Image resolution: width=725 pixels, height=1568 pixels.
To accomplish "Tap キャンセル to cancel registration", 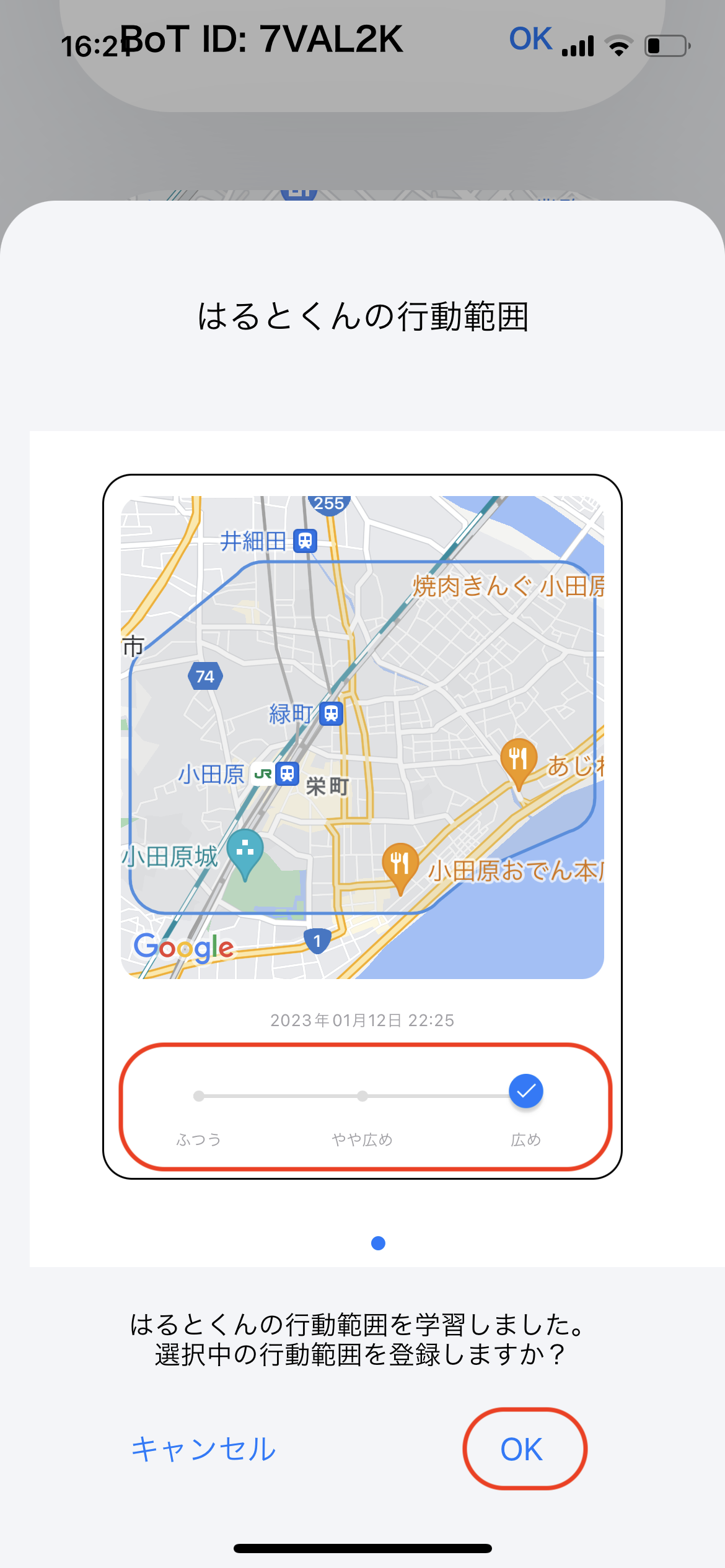I will click(203, 1449).
